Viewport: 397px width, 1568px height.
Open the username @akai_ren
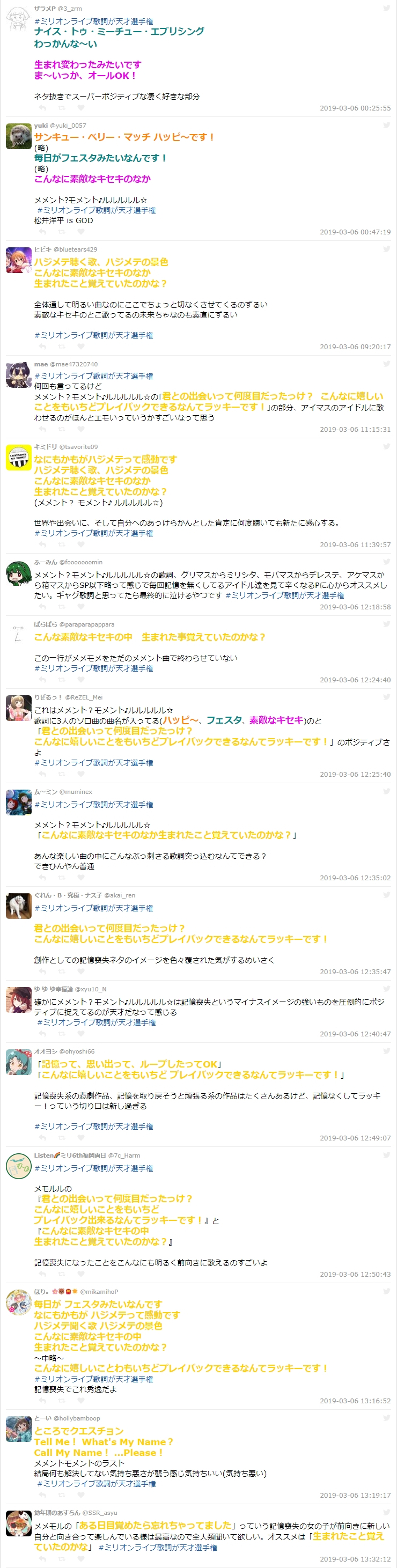tap(120, 895)
